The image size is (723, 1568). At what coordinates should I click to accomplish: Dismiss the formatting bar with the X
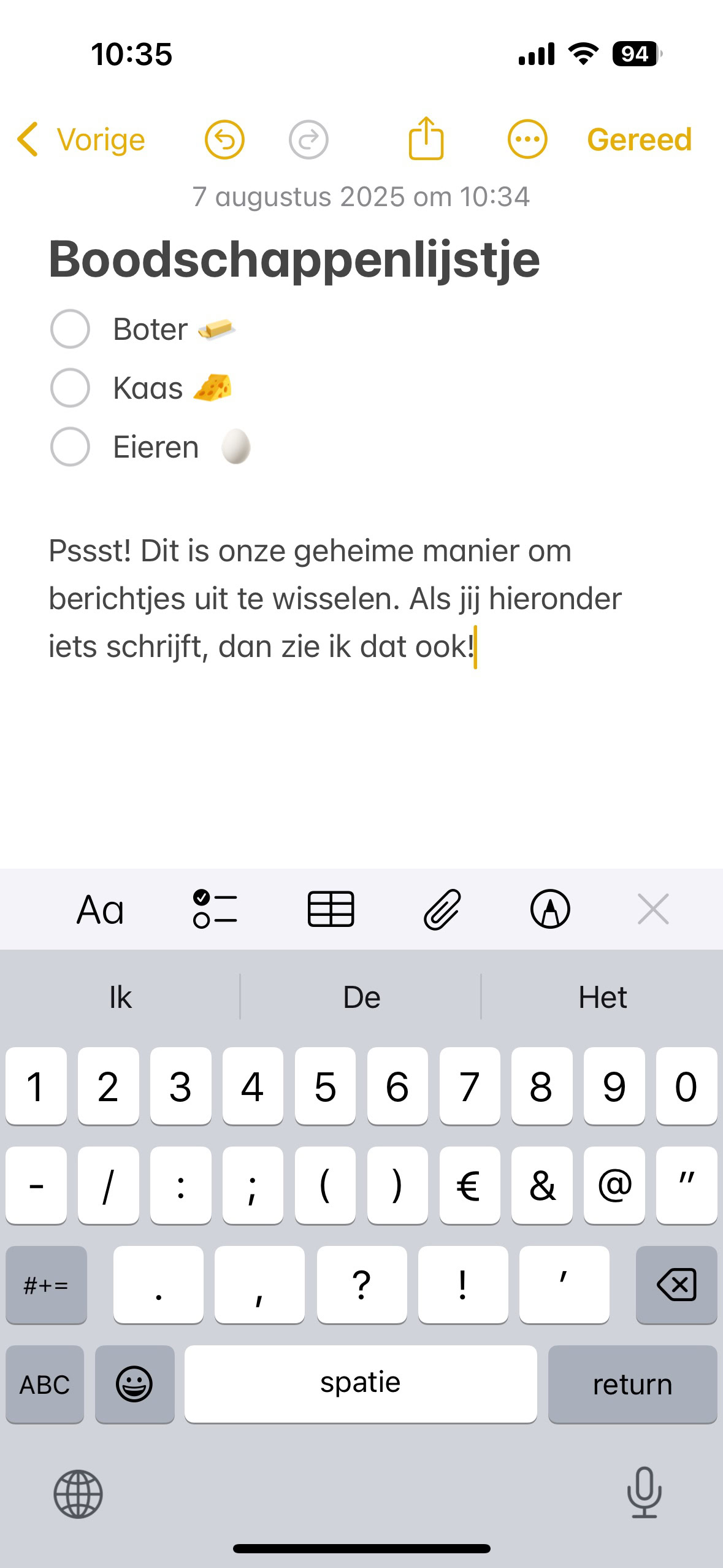652,910
